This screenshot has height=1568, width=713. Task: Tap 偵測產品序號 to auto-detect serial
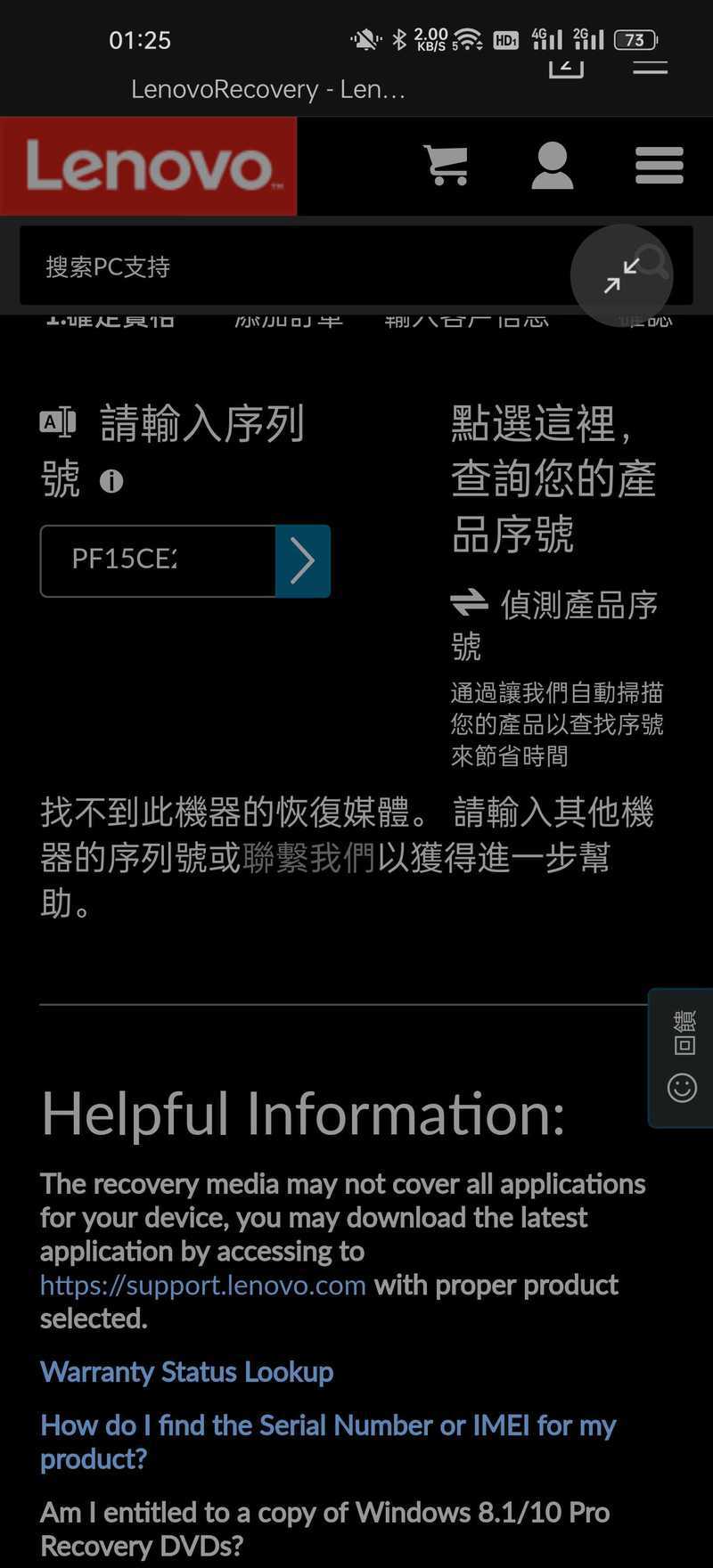pos(554,625)
